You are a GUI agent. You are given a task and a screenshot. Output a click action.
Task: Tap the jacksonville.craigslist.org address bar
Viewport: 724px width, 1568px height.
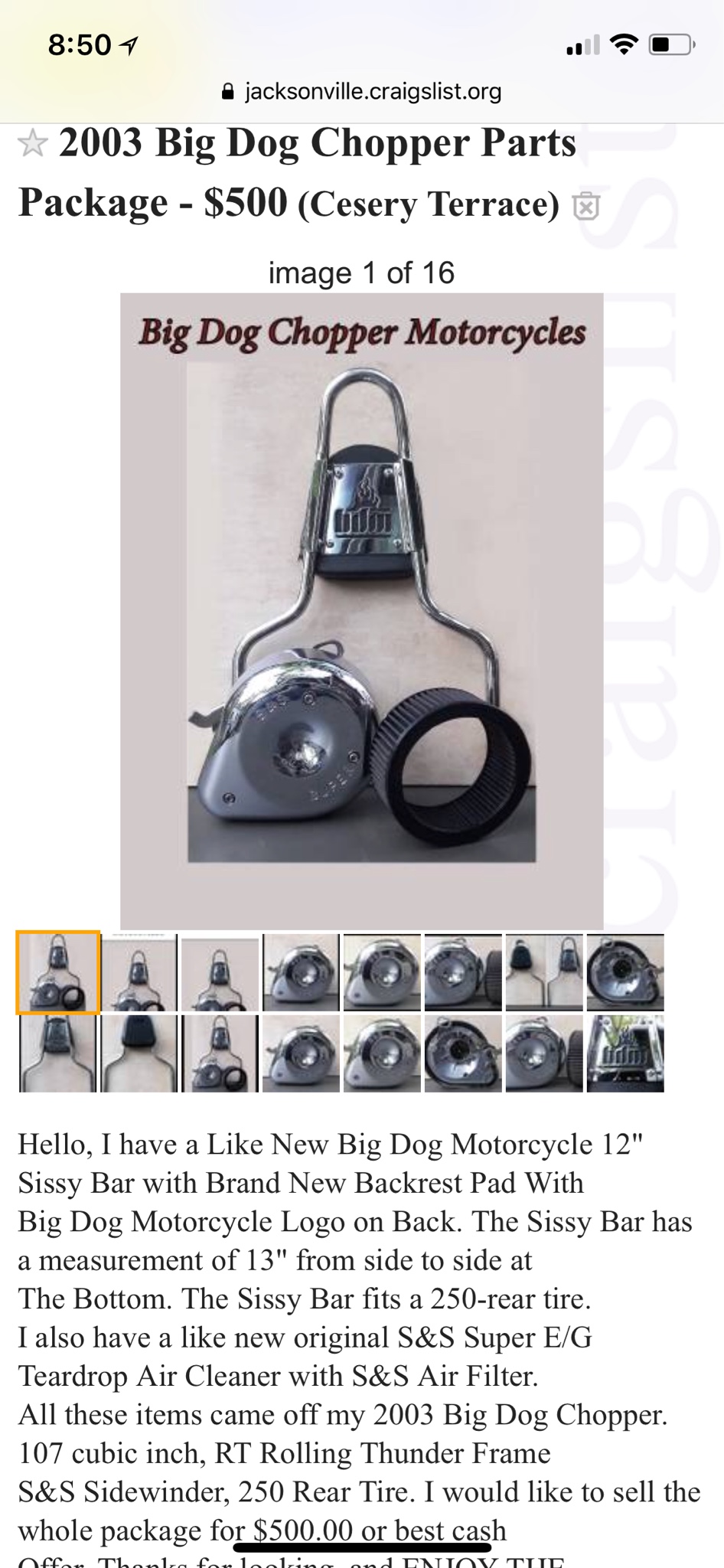click(362, 92)
